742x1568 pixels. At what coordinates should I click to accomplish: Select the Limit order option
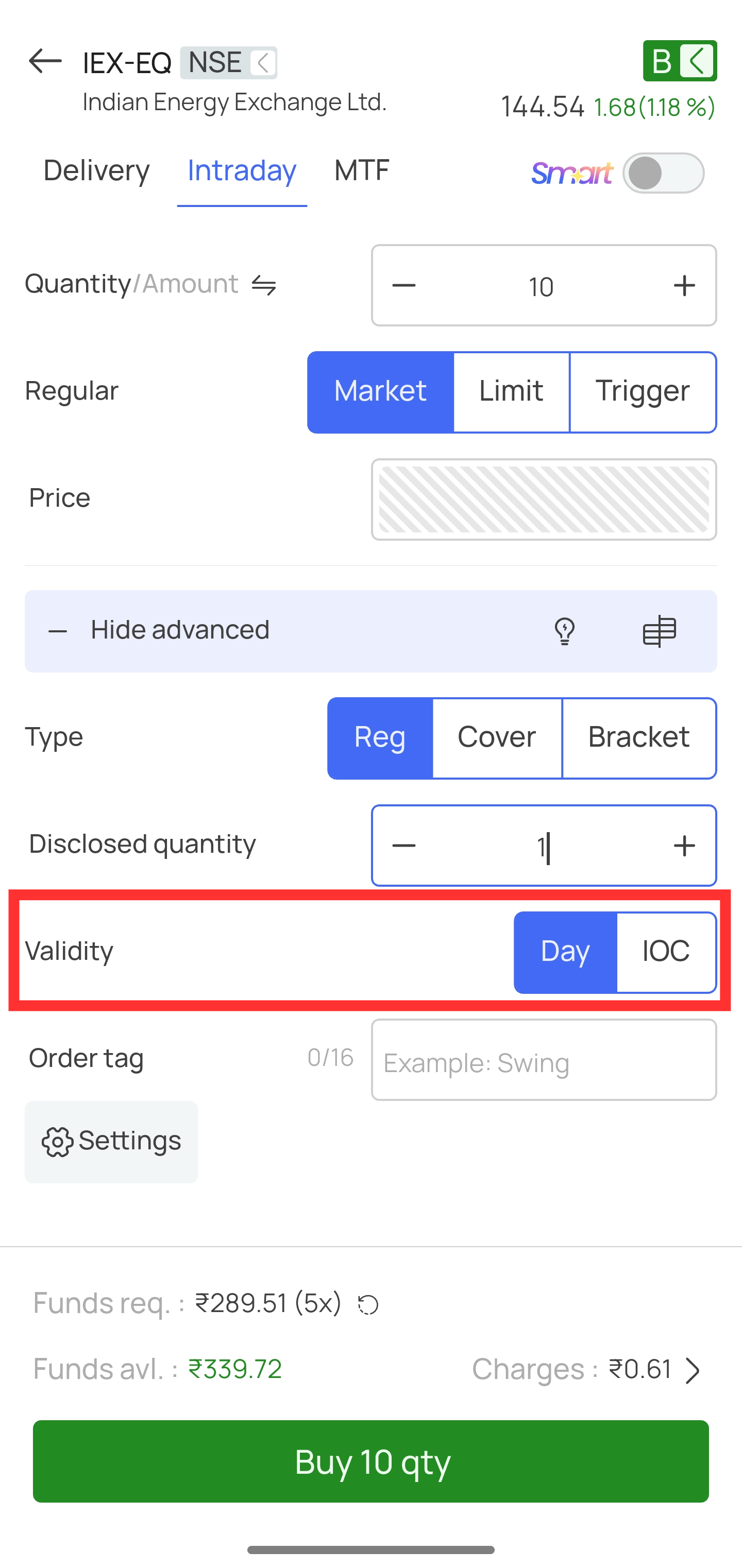click(511, 392)
